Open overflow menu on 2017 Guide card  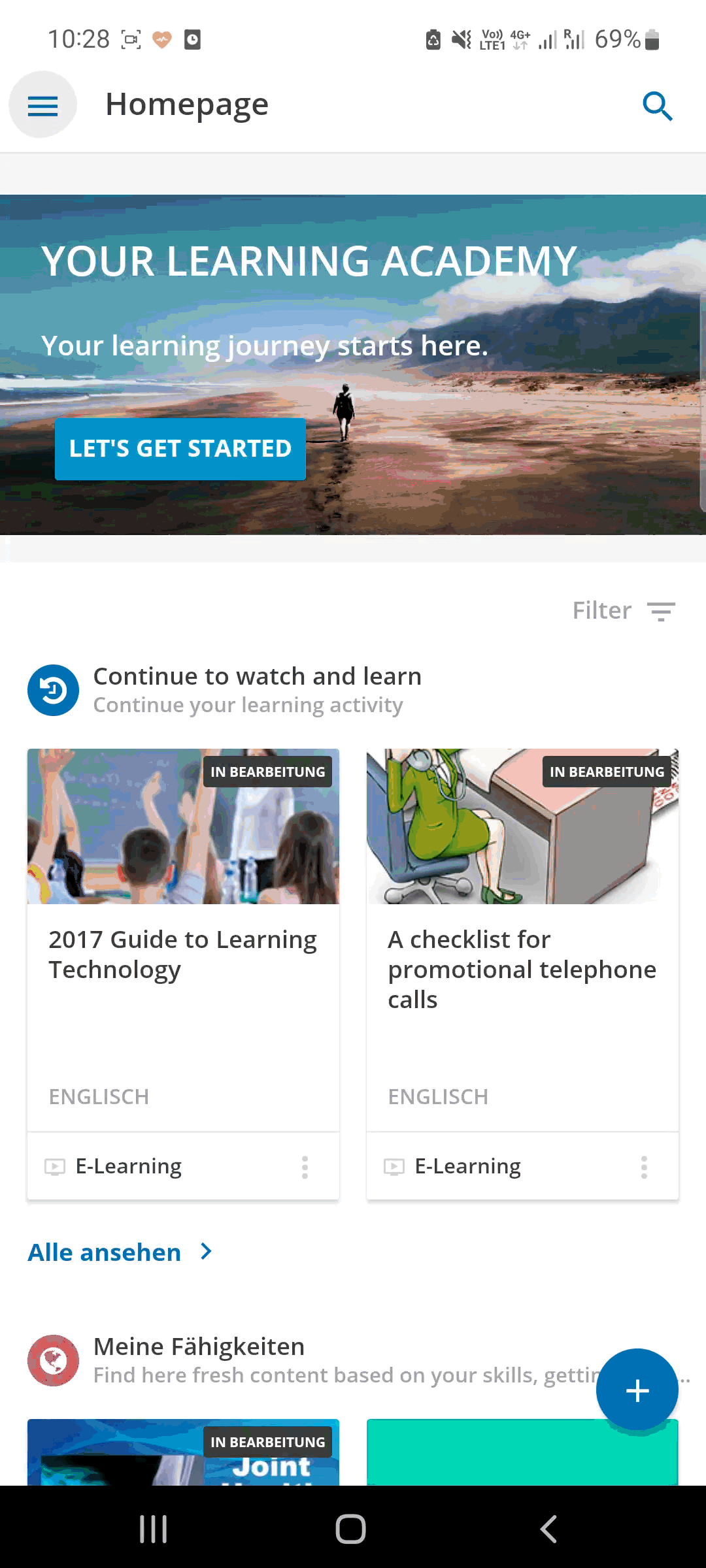[x=305, y=1167]
